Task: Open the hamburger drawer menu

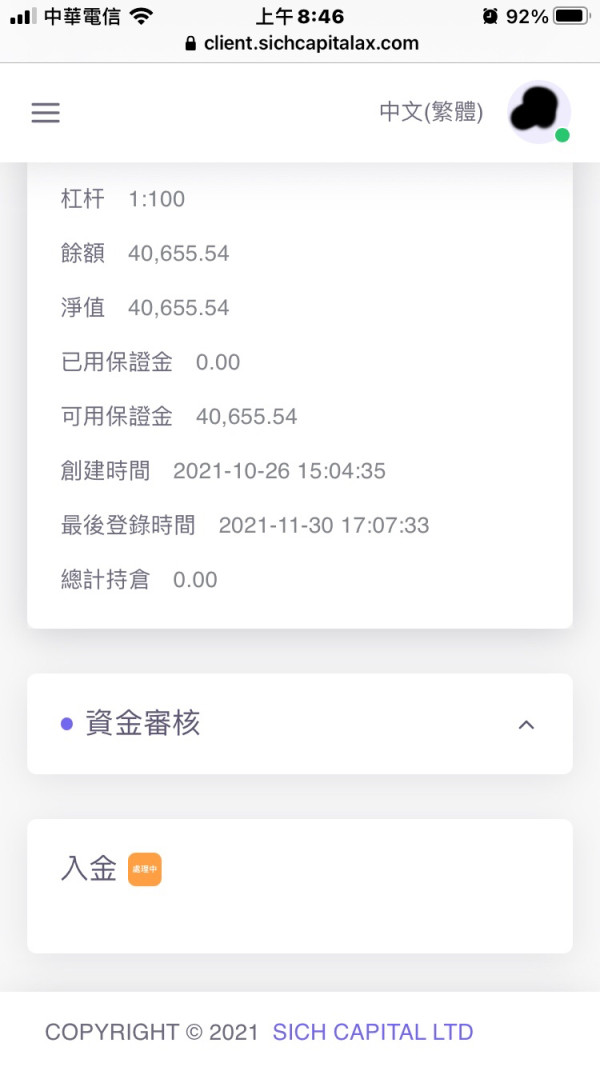Action: click(46, 112)
